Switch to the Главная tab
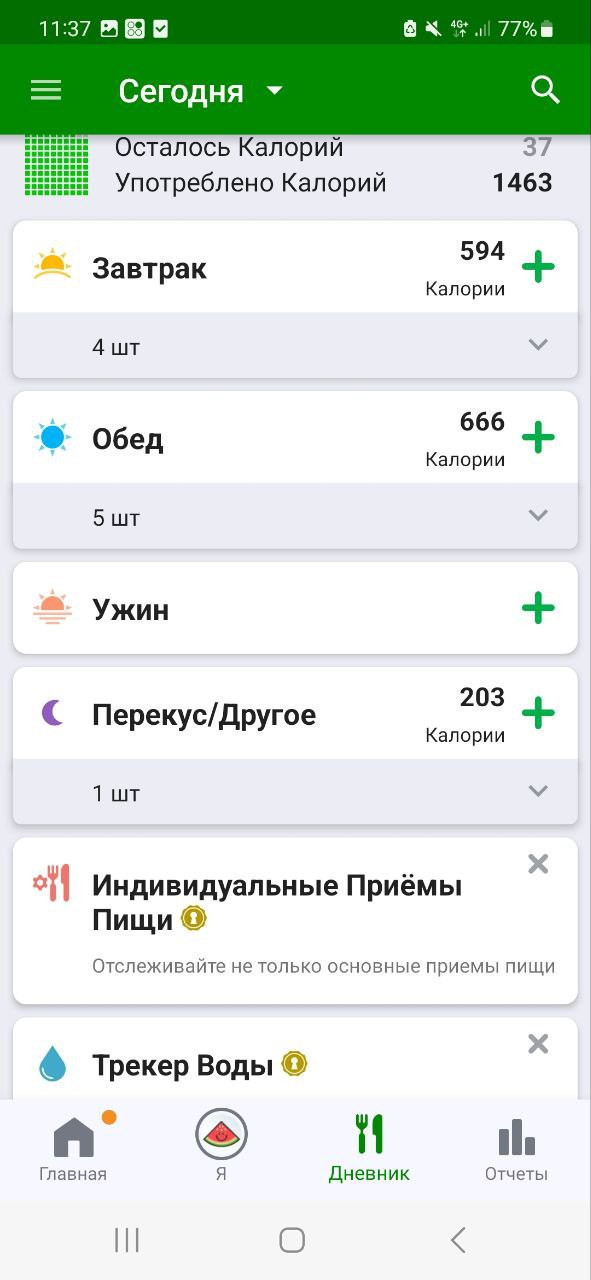This screenshot has width=591, height=1280. coord(73,1147)
